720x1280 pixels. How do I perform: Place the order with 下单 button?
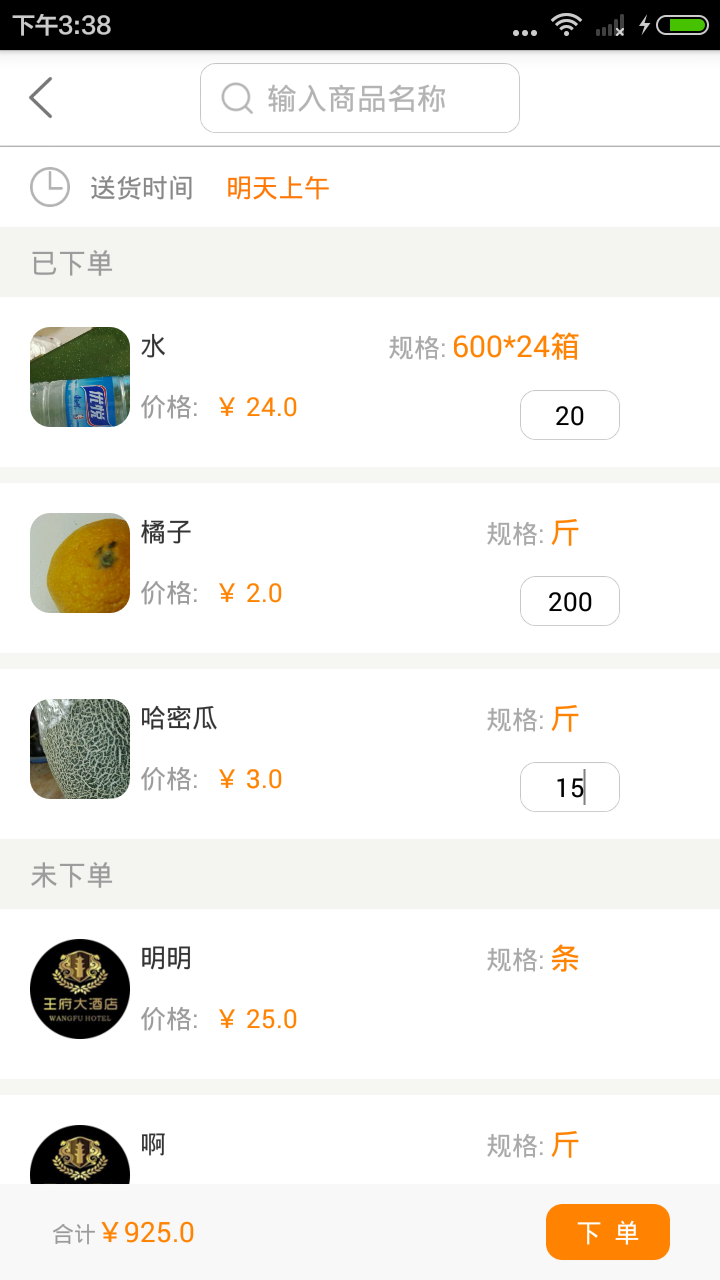[x=607, y=1232]
